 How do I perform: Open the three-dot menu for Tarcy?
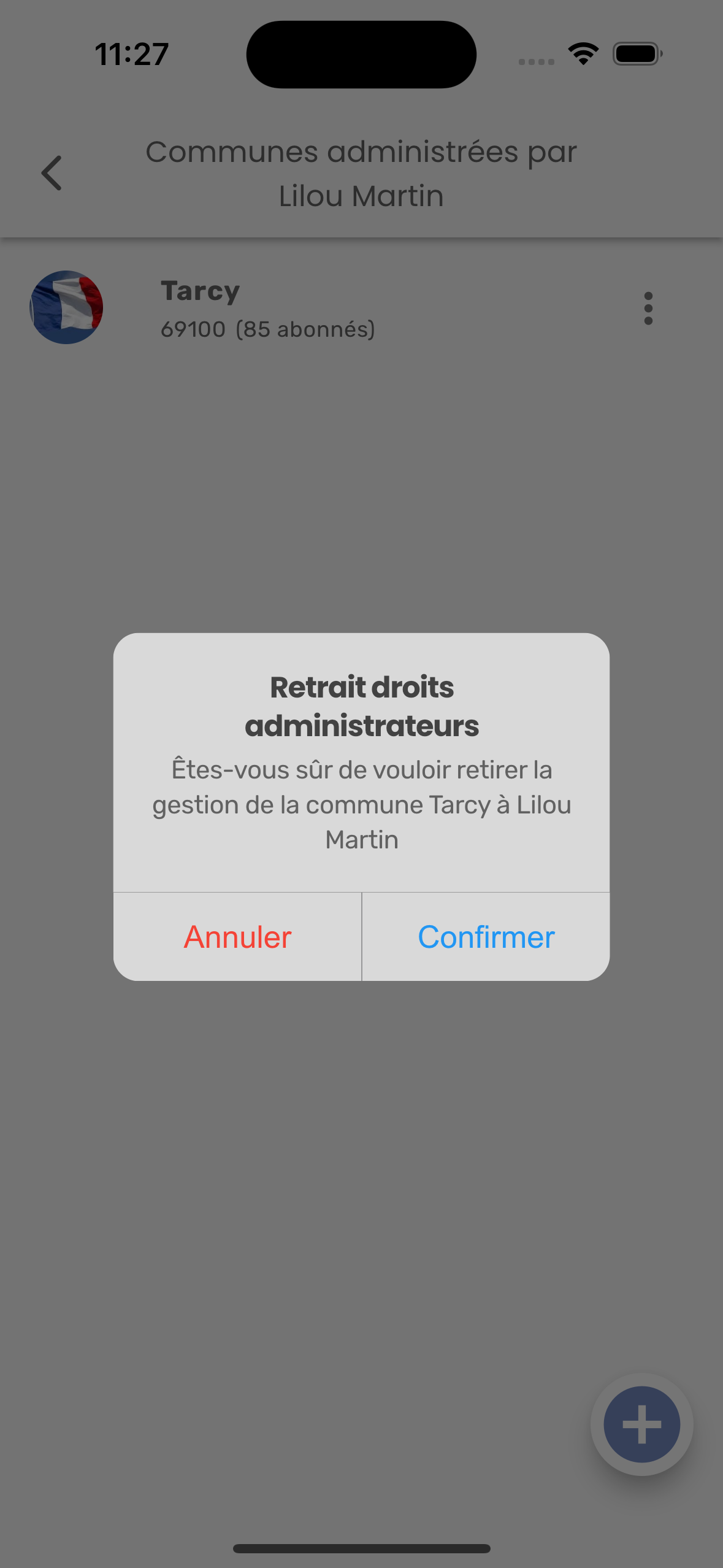click(648, 308)
